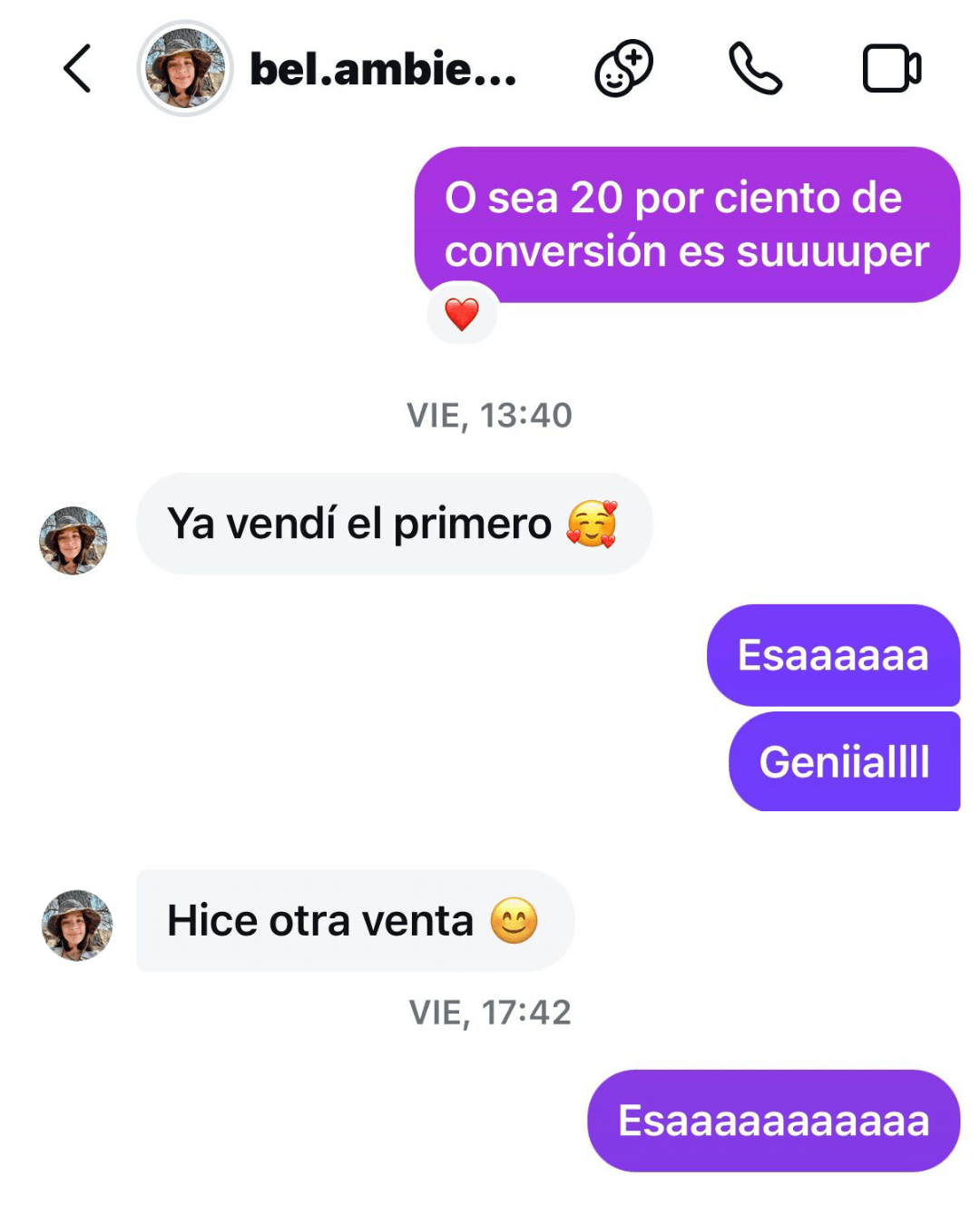The image size is (980, 1225).
Task: Tap avatar beside "Hice otra venta"
Action: [77, 925]
